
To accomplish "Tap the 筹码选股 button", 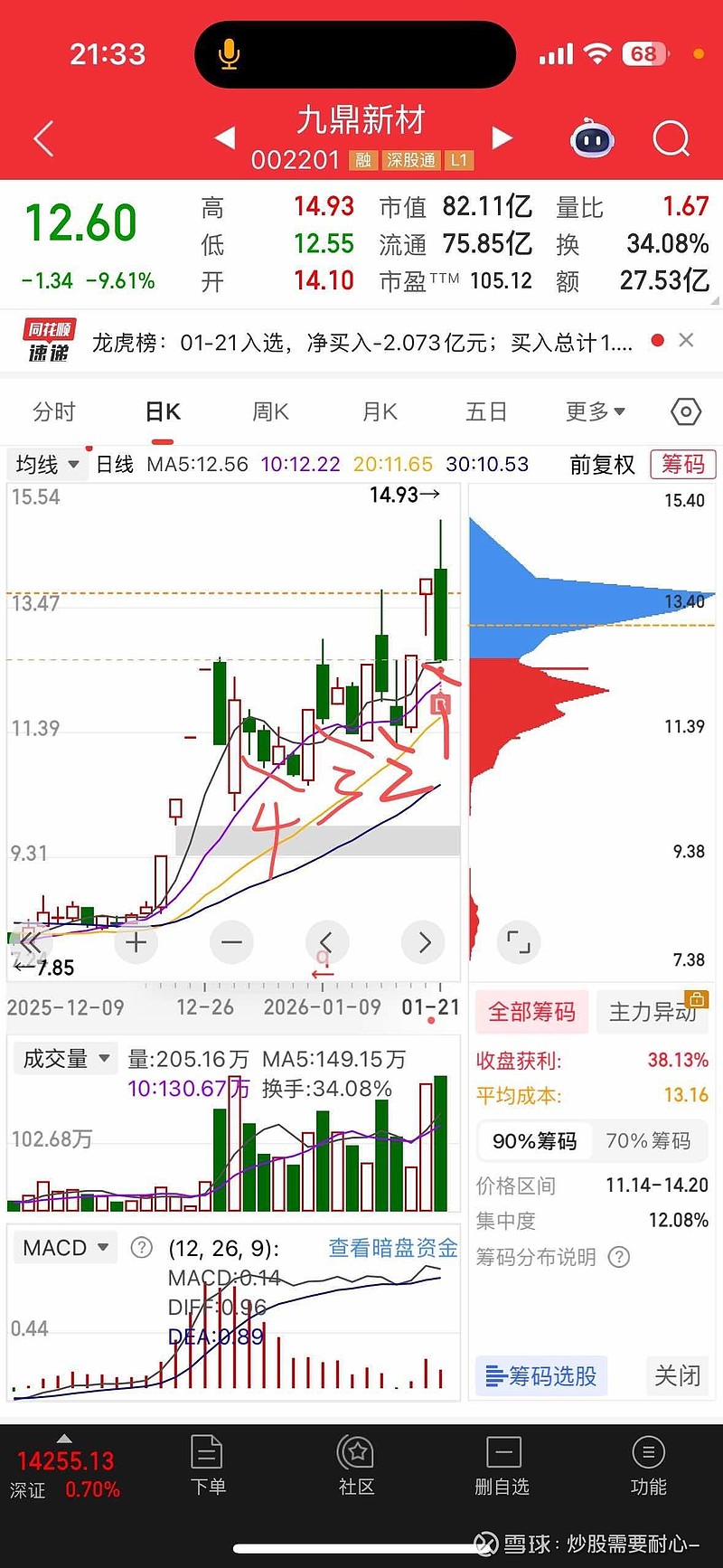I will (541, 1376).
